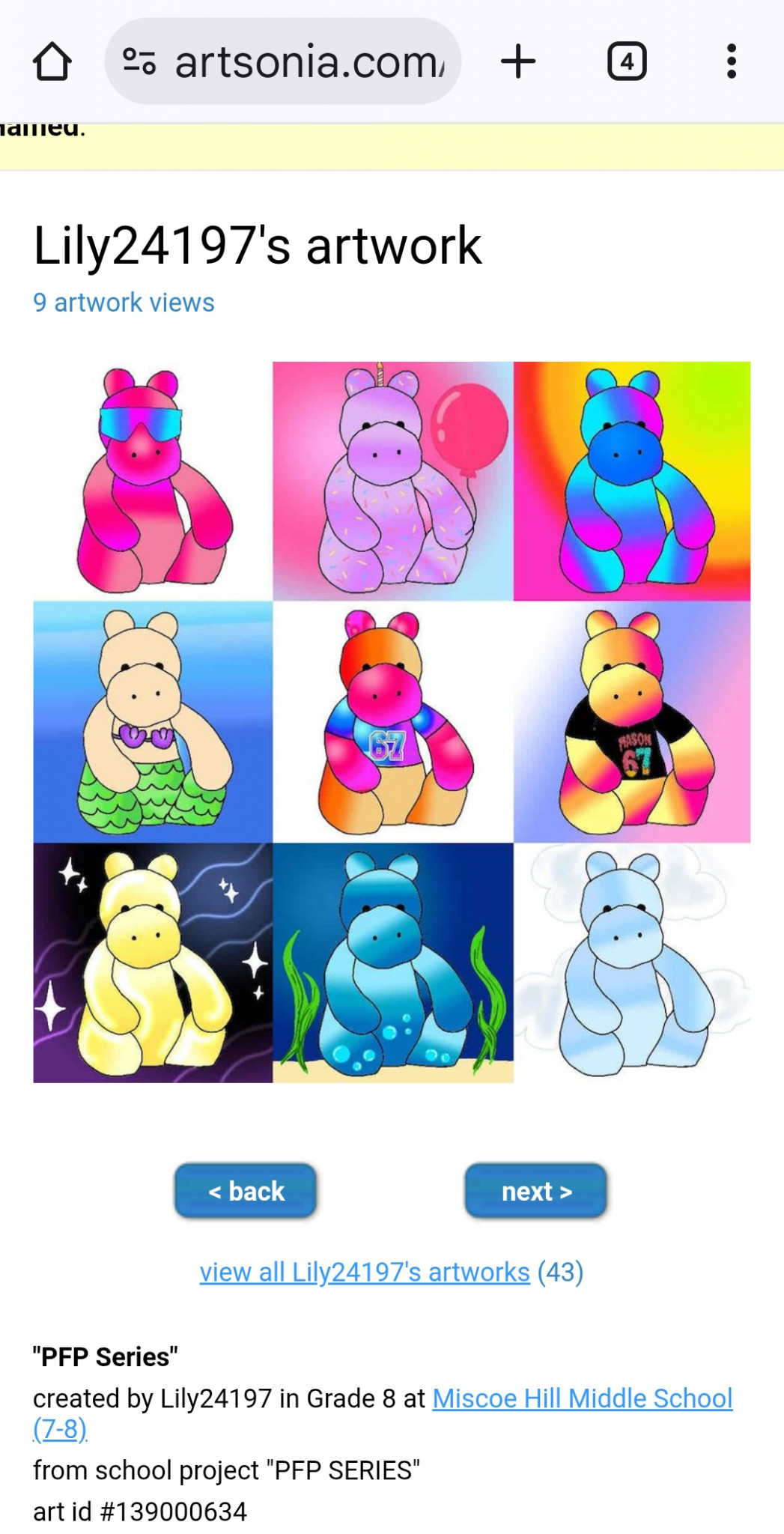Open the Miscoe Hill Middle School link
Viewport: 784px width, 1534px height.
pyautogui.click(x=582, y=1398)
